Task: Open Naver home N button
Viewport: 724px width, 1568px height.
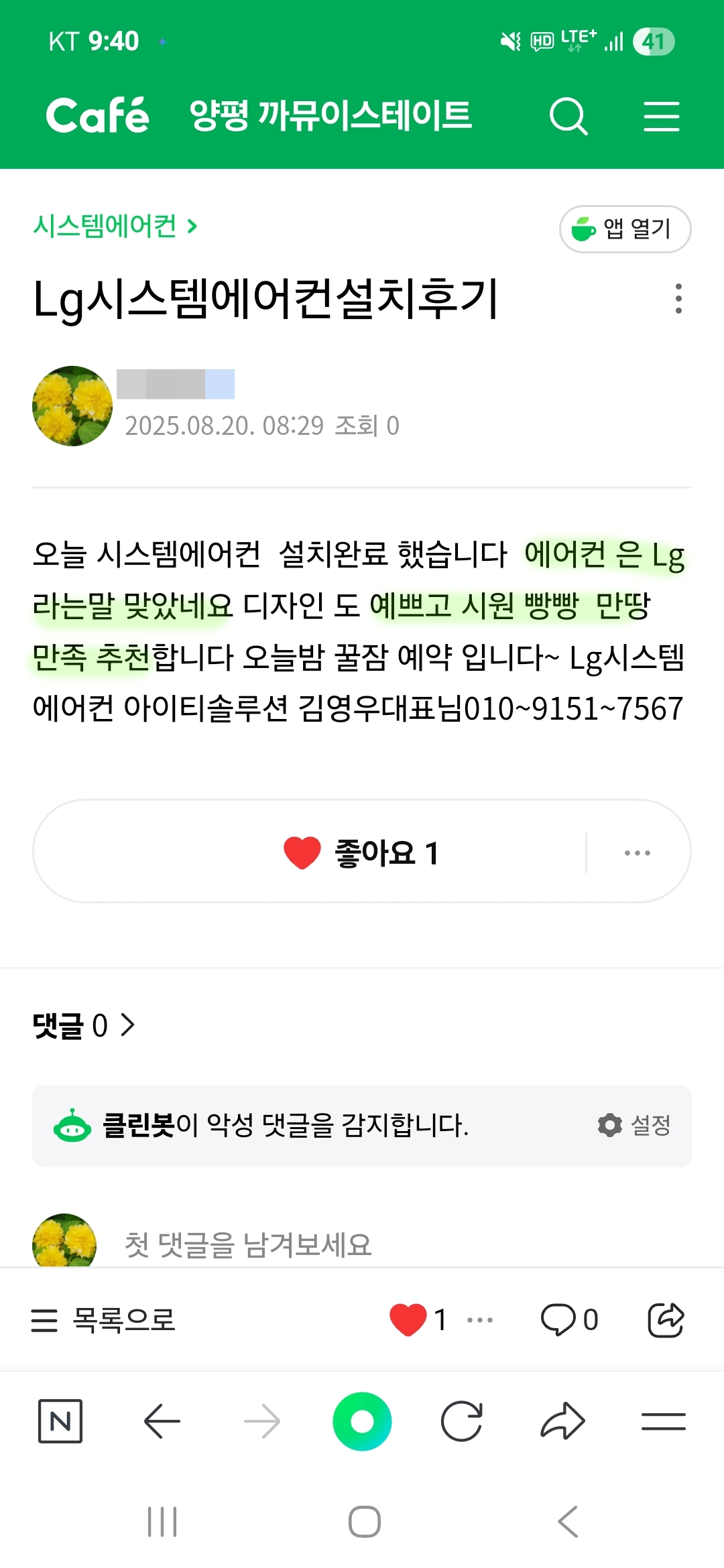Action: pyautogui.click(x=60, y=1421)
